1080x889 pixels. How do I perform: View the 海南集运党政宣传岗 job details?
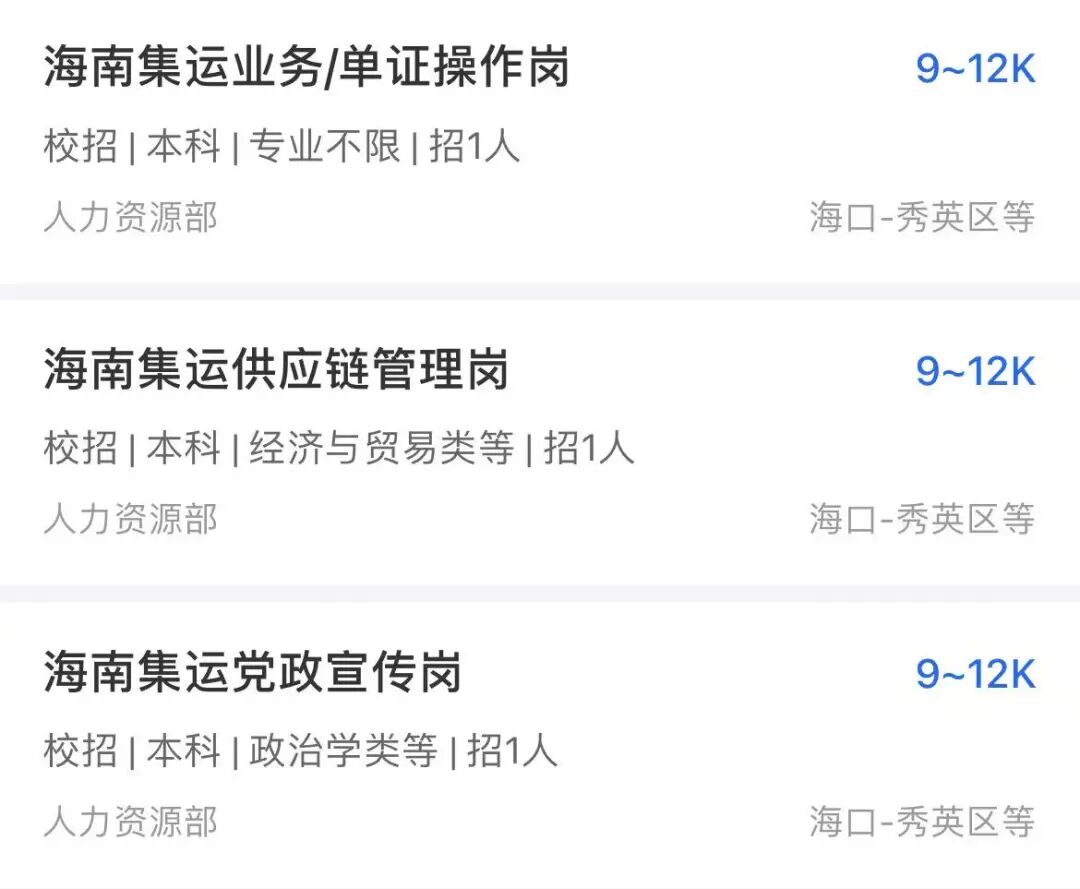click(x=252, y=673)
